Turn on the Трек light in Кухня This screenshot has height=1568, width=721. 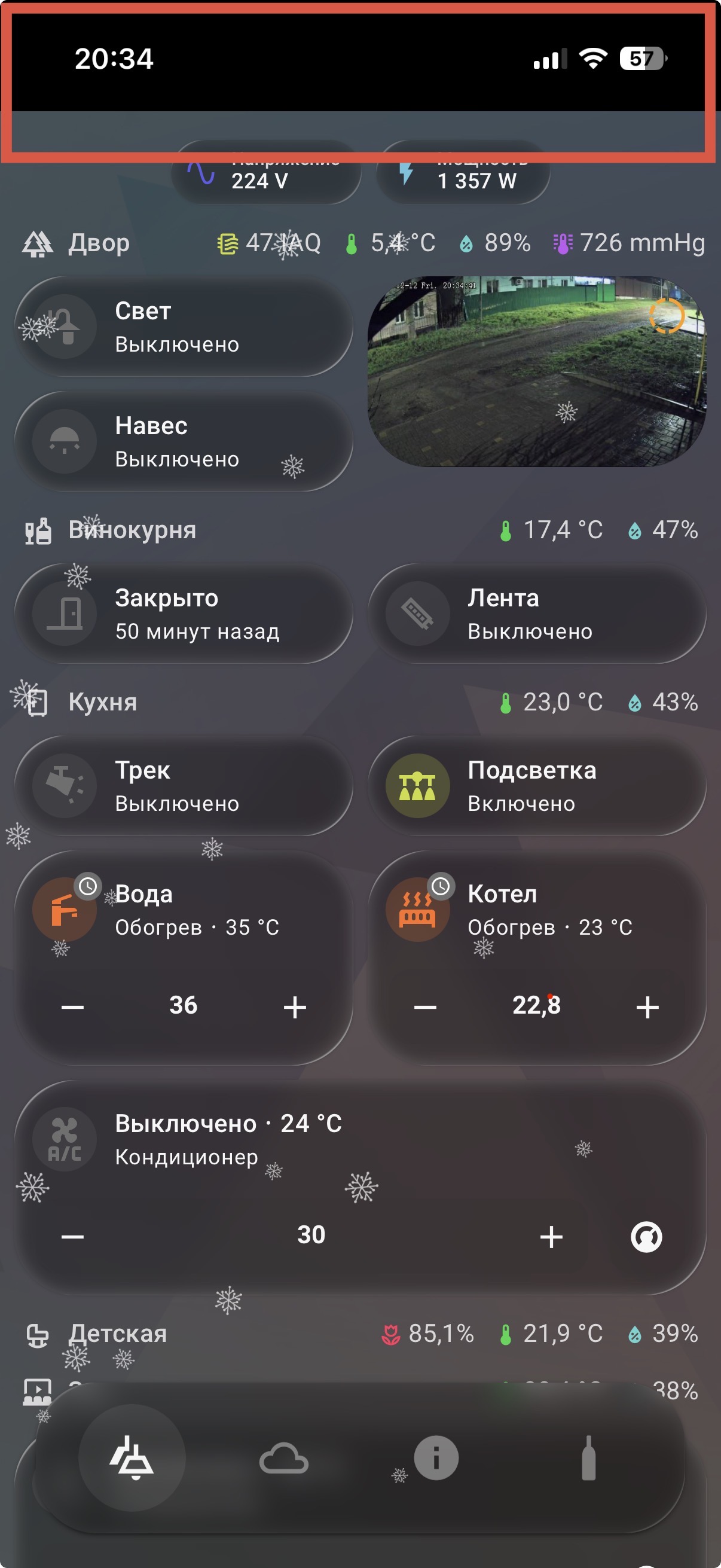coord(65,786)
